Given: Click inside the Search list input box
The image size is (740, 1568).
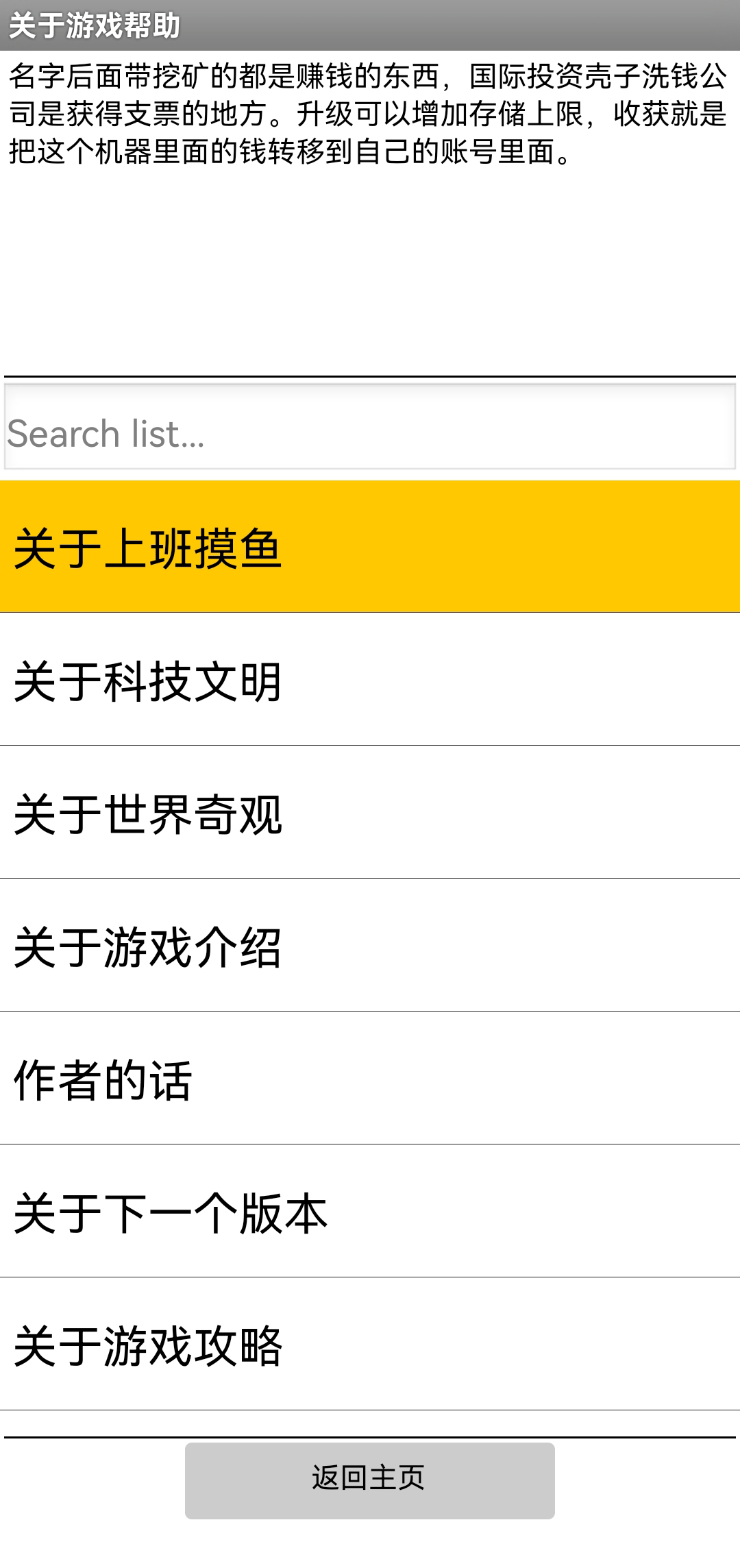Looking at the screenshot, I should 370,431.
